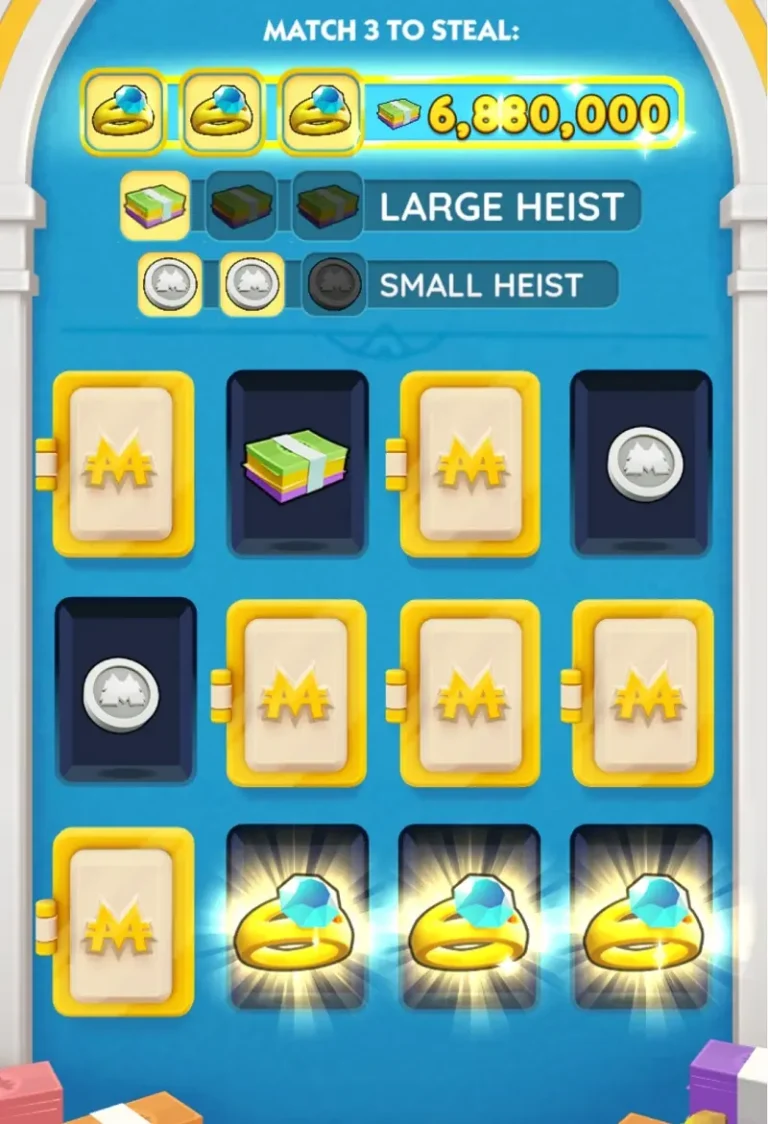Open the vault door right of the lower silver coin
Viewport: 768px width, 1124px height.
(x=296, y=693)
